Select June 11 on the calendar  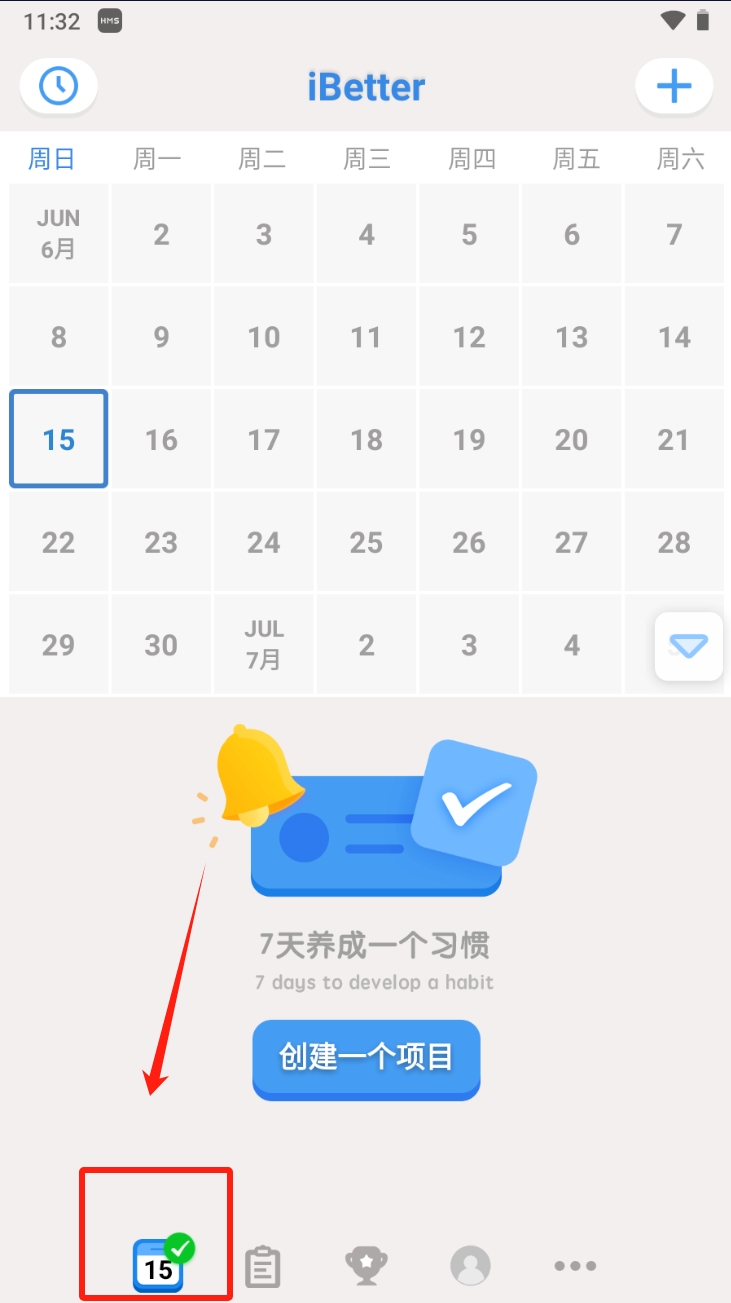coord(366,337)
